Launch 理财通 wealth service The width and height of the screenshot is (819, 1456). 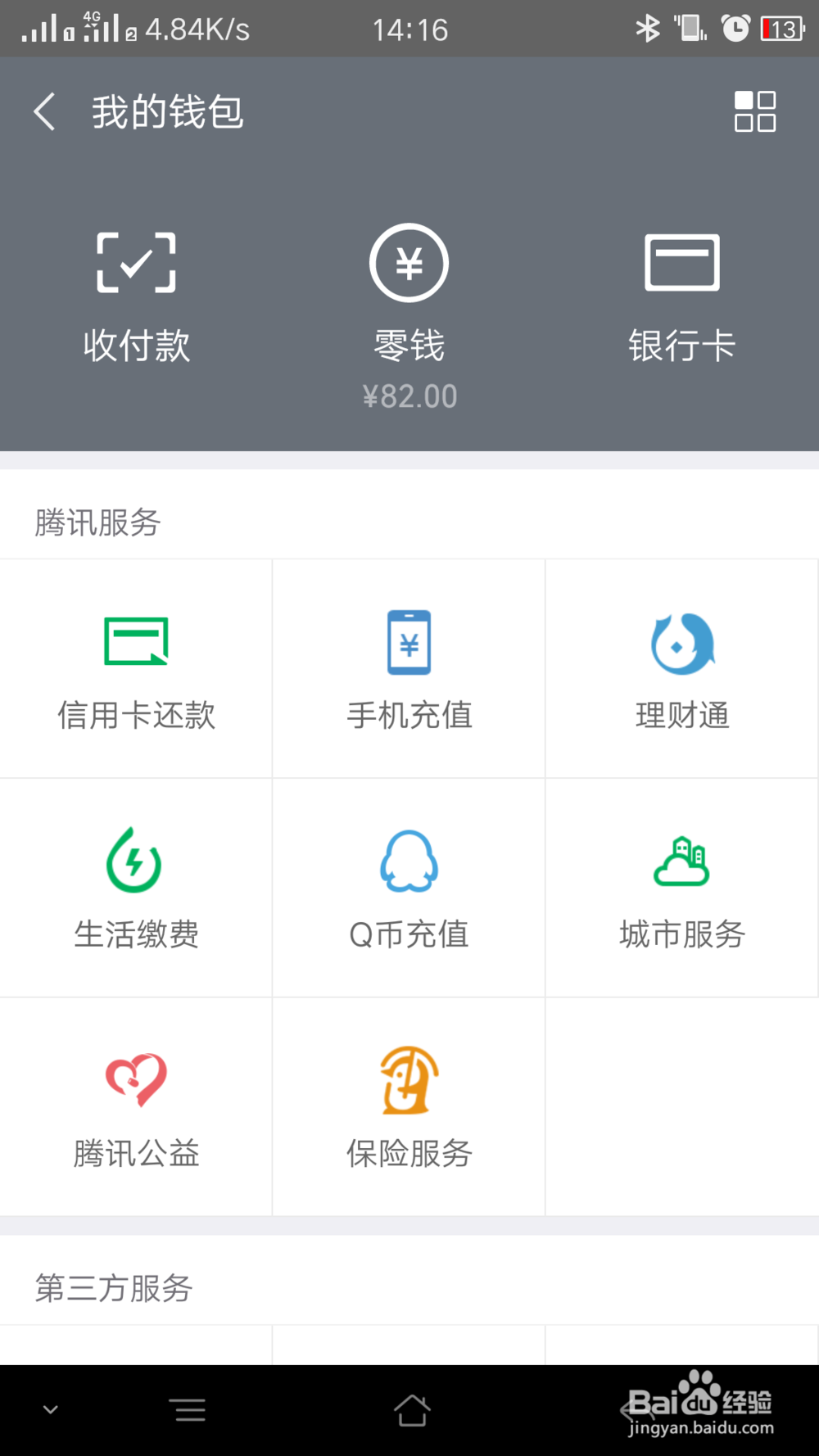pos(681,669)
